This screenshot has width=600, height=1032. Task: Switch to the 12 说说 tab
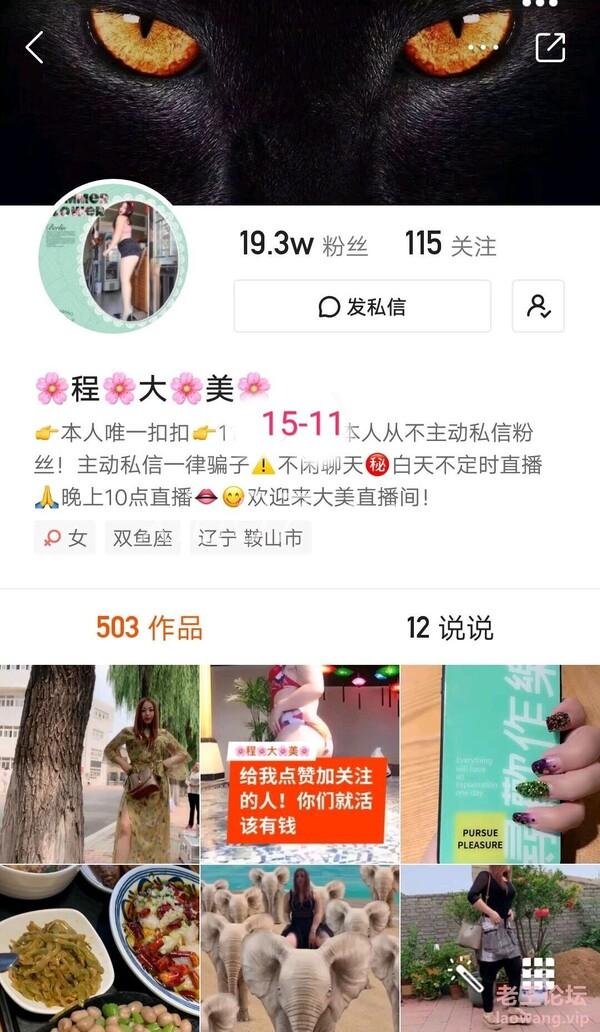(x=449, y=628)
